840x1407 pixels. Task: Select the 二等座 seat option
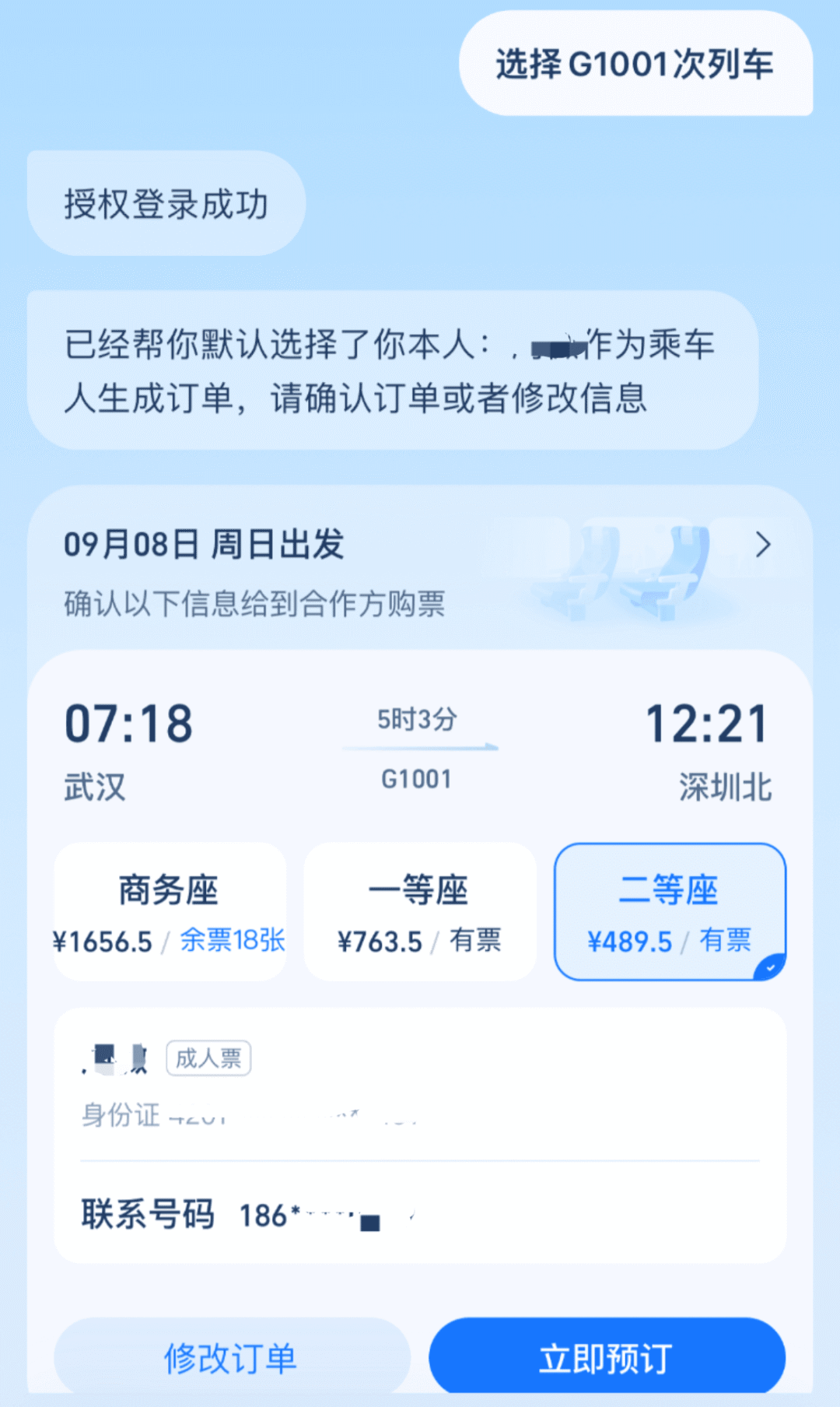pyautogui.click(x=669, y=912)
